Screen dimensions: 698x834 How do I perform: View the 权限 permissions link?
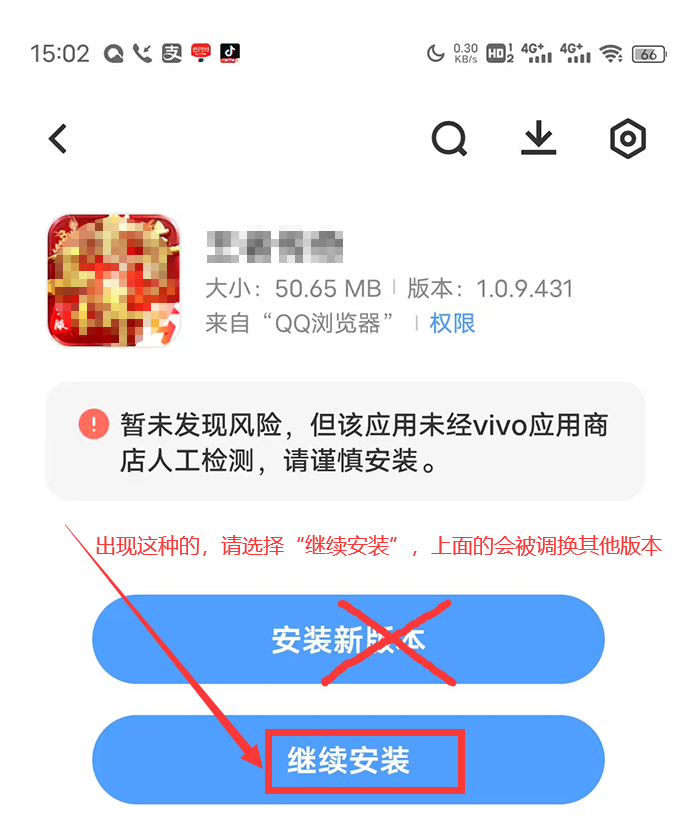tap(452, 323)
